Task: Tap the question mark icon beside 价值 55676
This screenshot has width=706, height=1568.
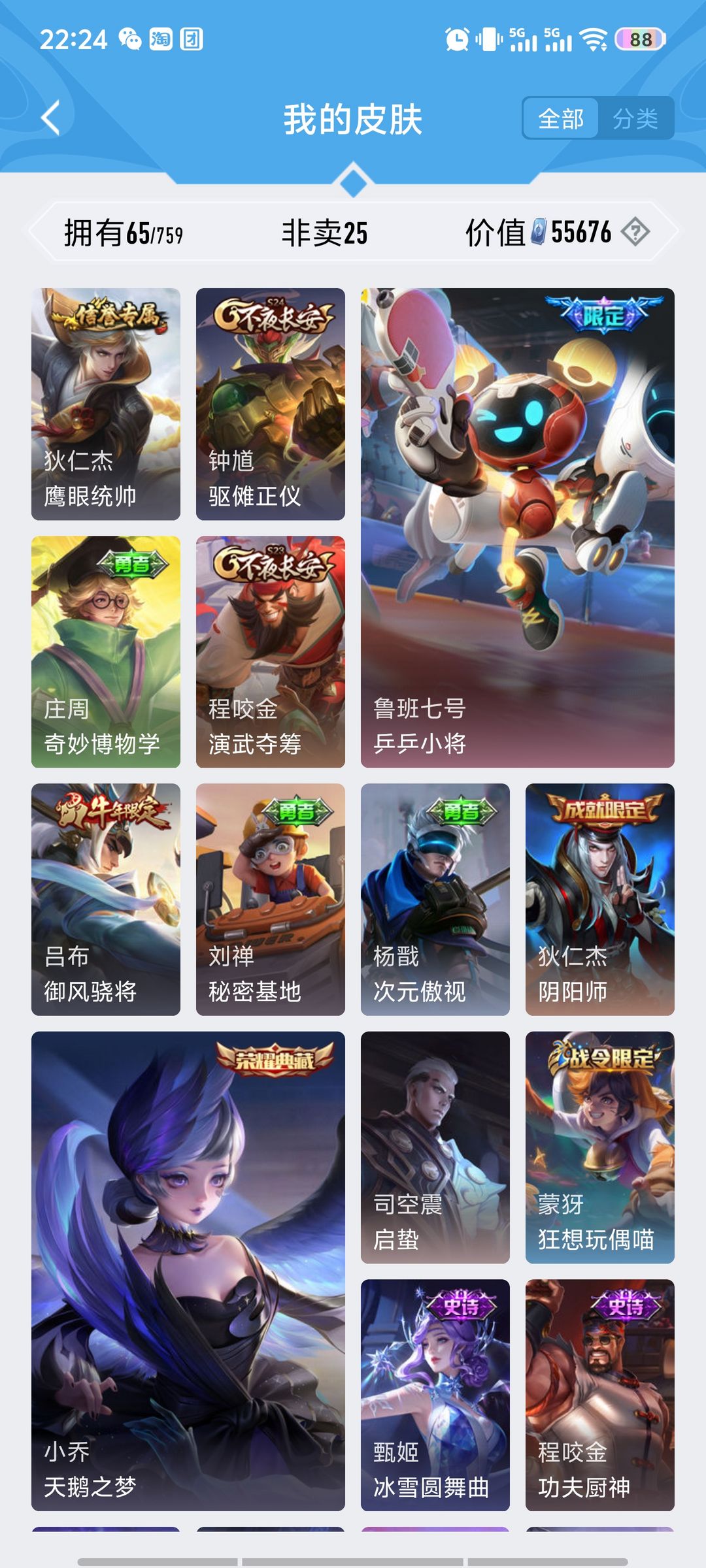Action: [x=635, y=232]
